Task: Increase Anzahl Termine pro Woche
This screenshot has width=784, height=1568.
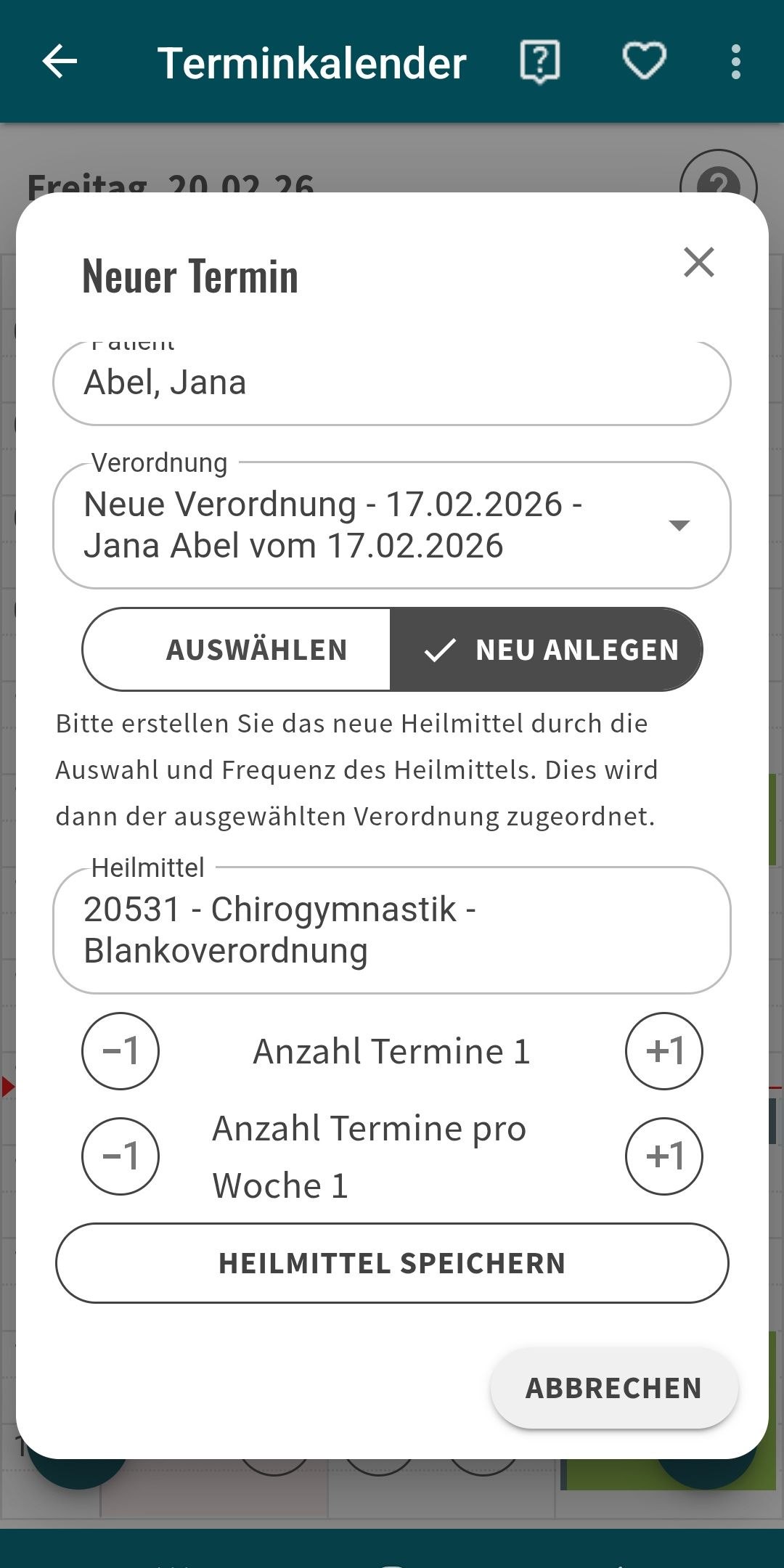Action: click(663, 1156)
